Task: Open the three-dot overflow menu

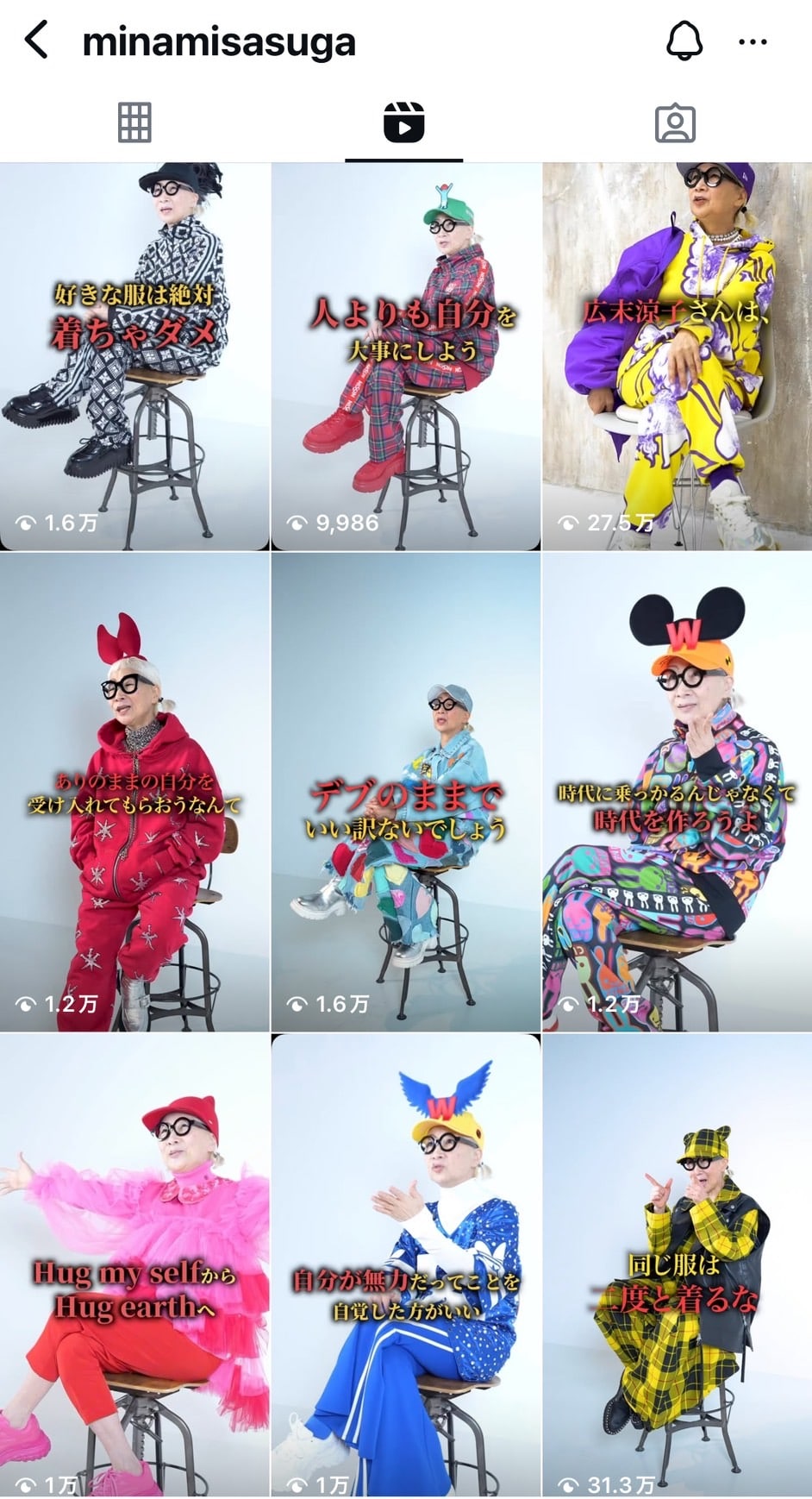Action: coord(753,41)
